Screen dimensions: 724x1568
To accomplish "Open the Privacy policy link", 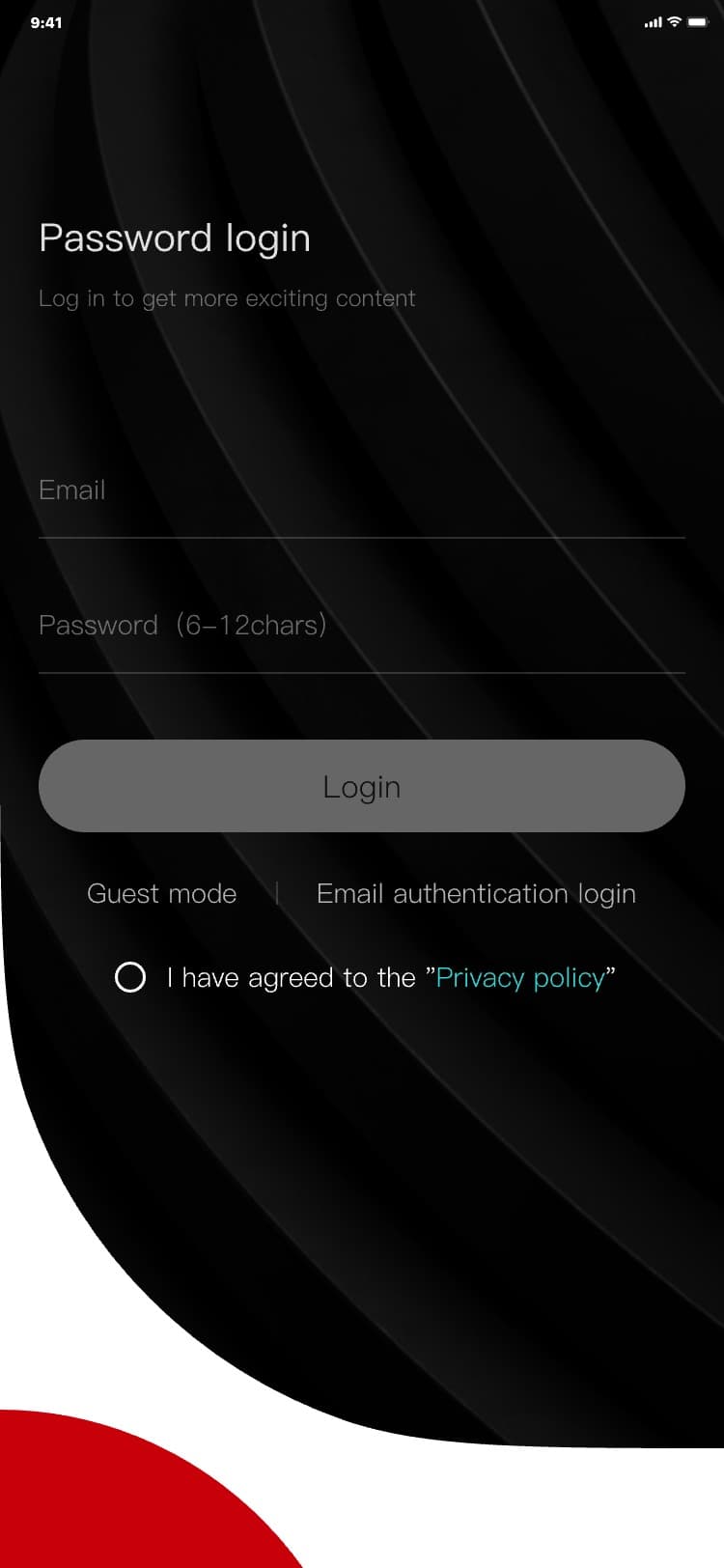I will (x=520, y=978).
